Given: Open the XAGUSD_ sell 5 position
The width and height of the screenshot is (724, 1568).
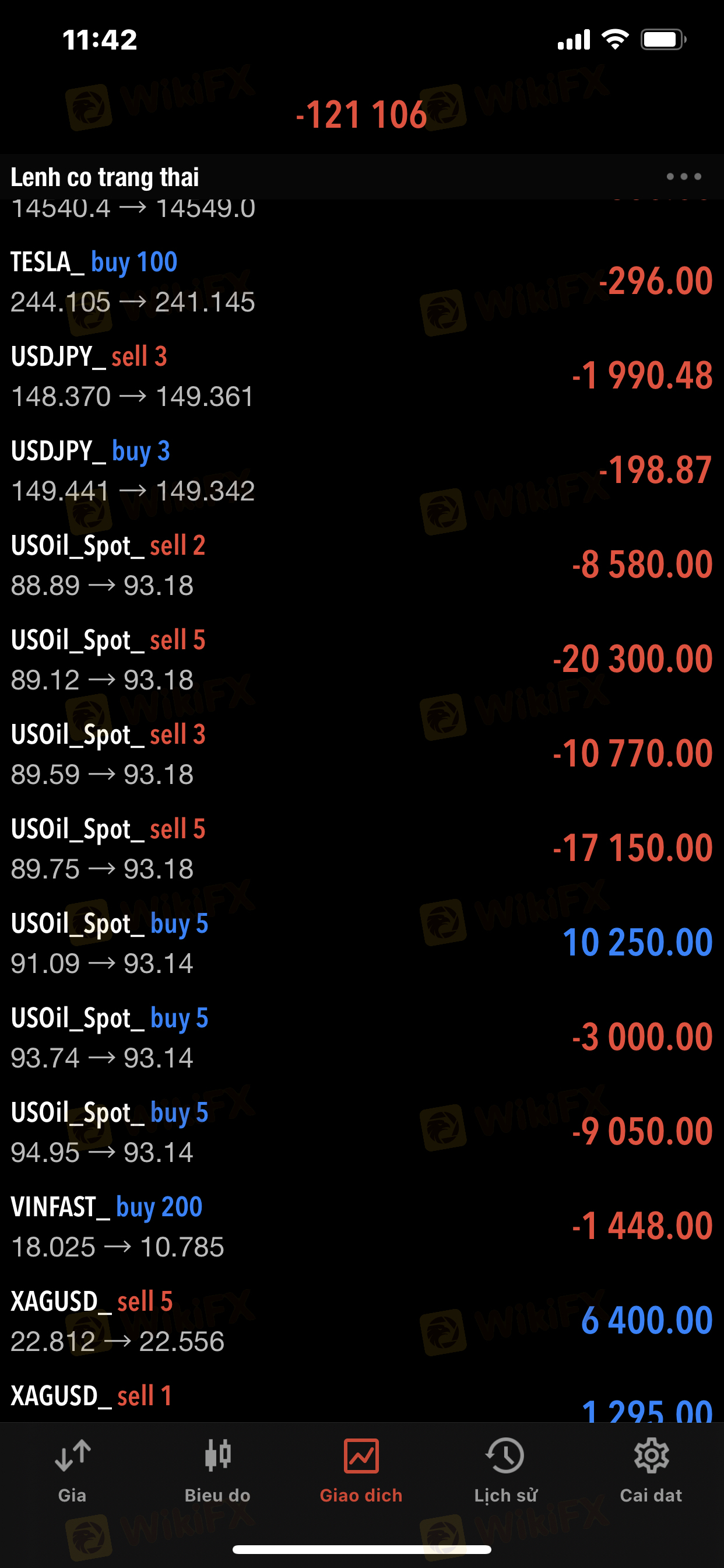Looking at the screenshot, I should 362,1321.
